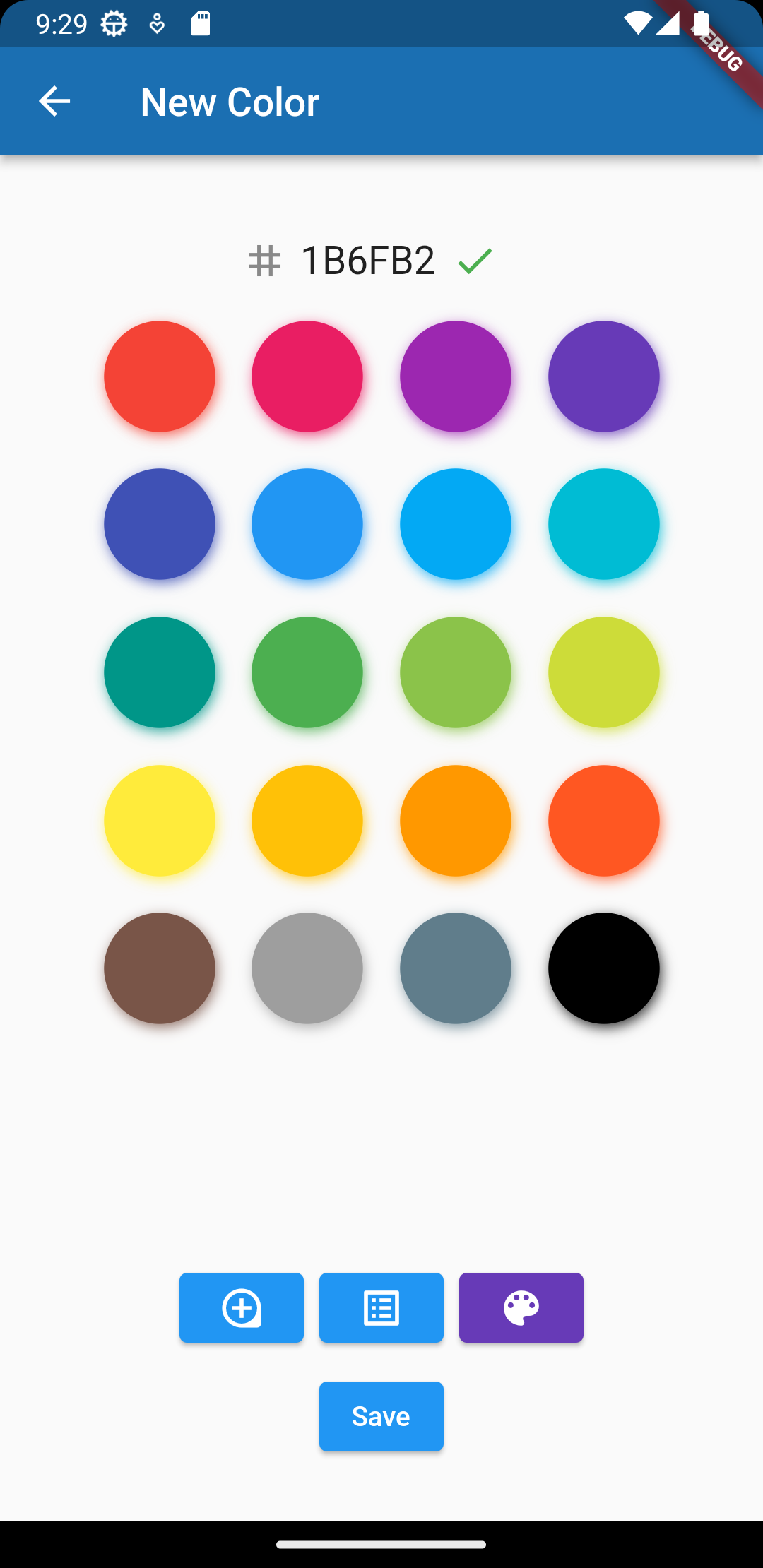
Task: Switch to the list view mode button
Action: (x=381, y=1307)
